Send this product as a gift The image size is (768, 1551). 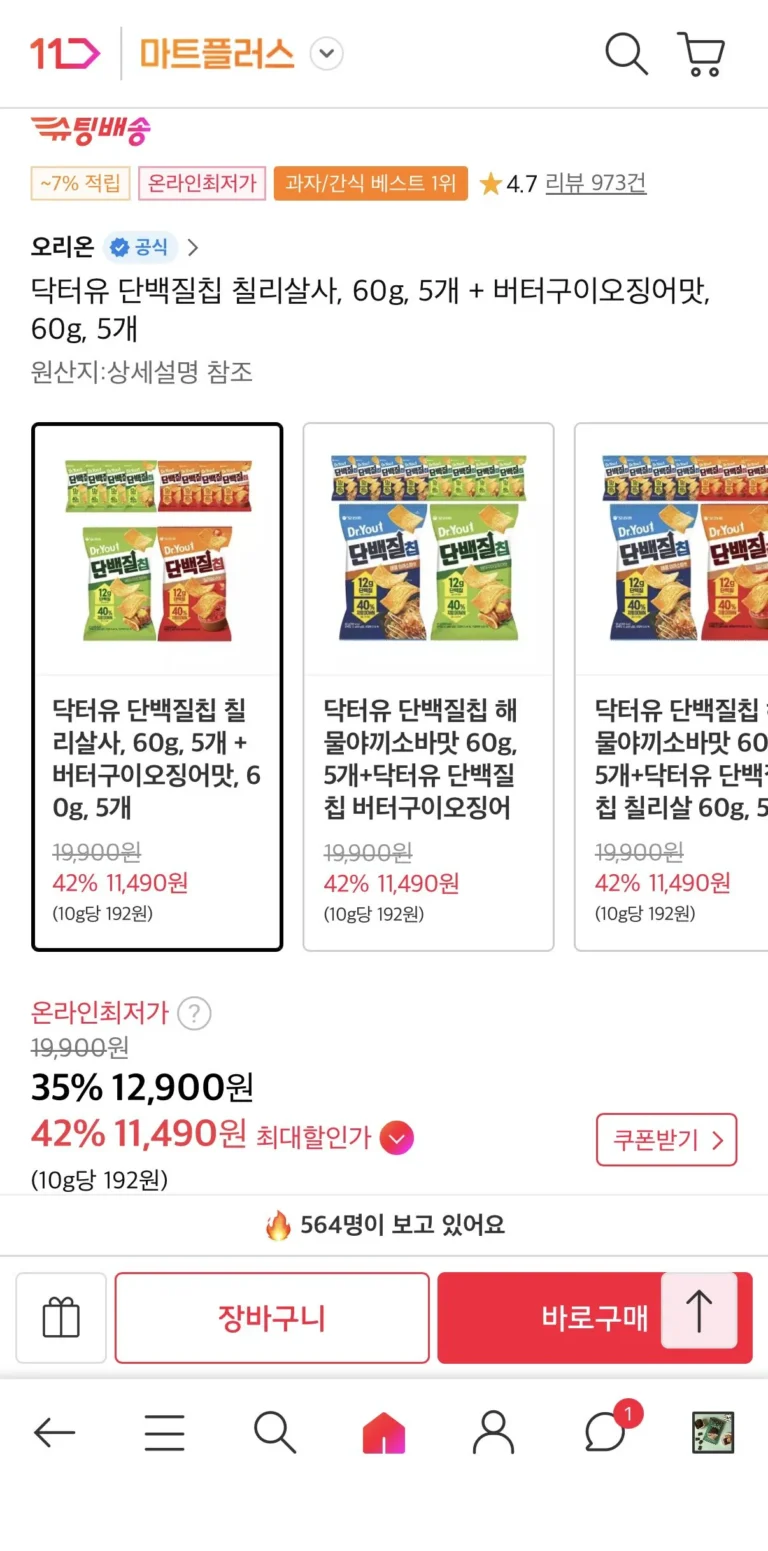click(61, 1317)
